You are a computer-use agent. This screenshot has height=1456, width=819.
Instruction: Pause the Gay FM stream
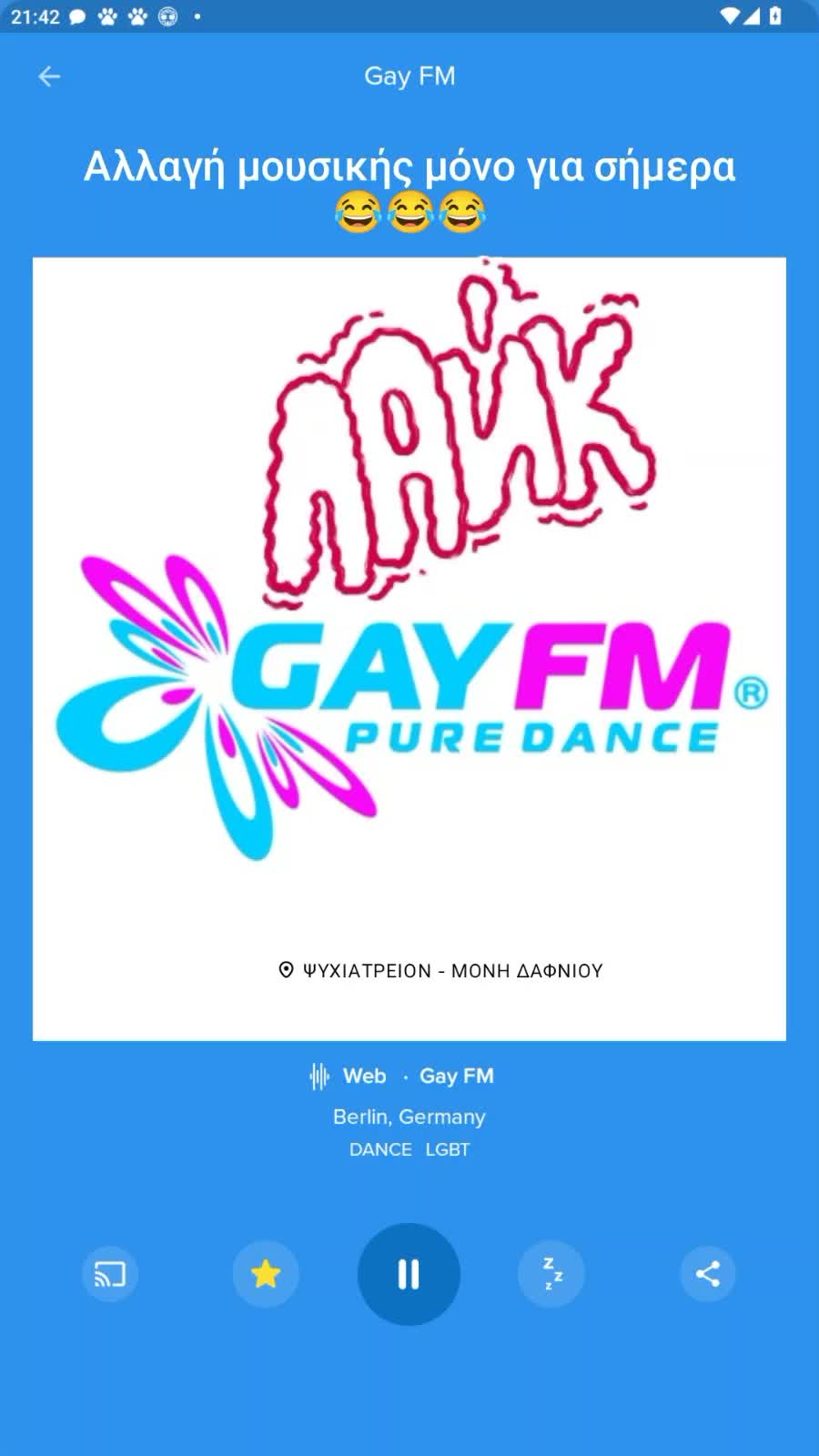[409, 1274]
